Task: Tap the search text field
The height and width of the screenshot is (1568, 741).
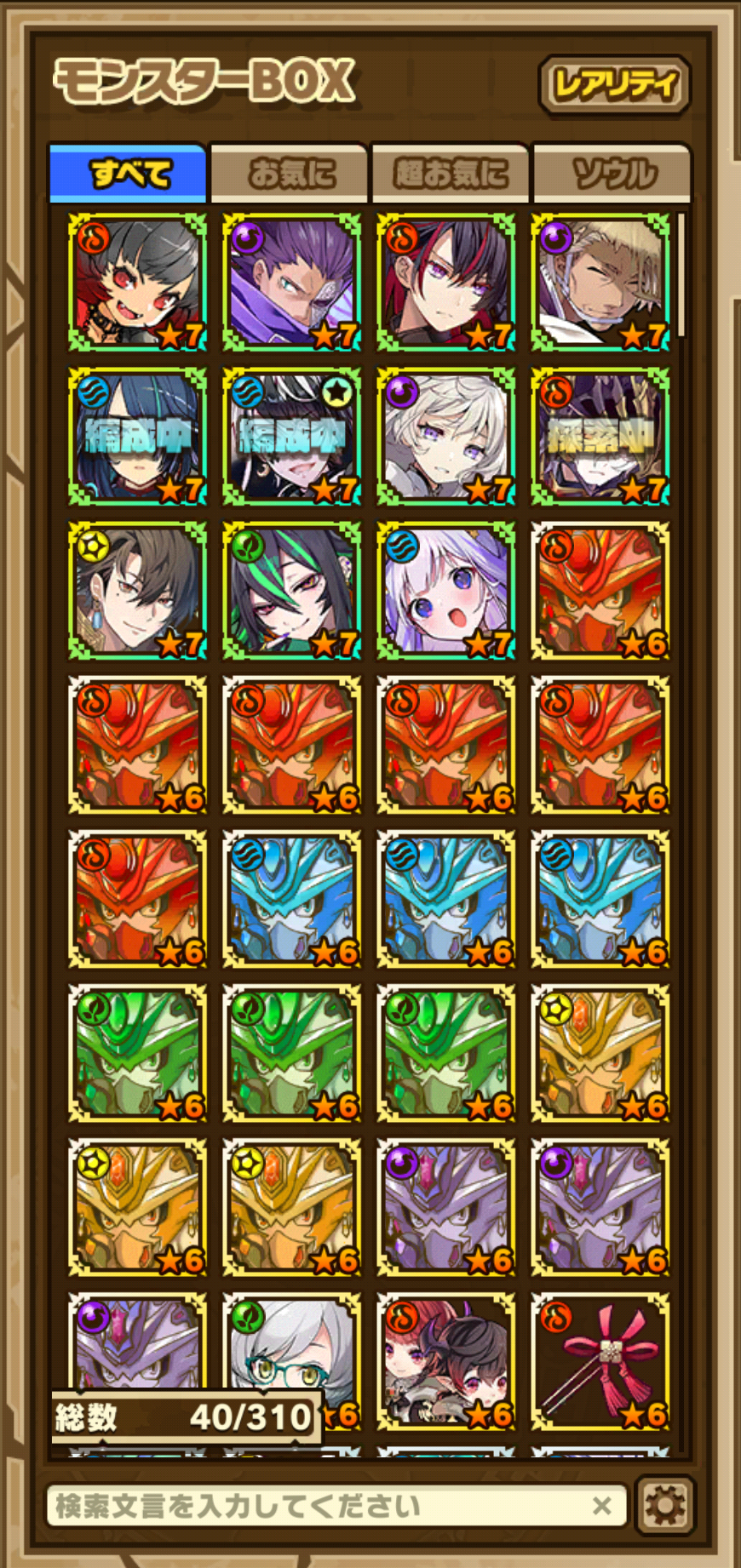Action: click(x=337, y=1506)
